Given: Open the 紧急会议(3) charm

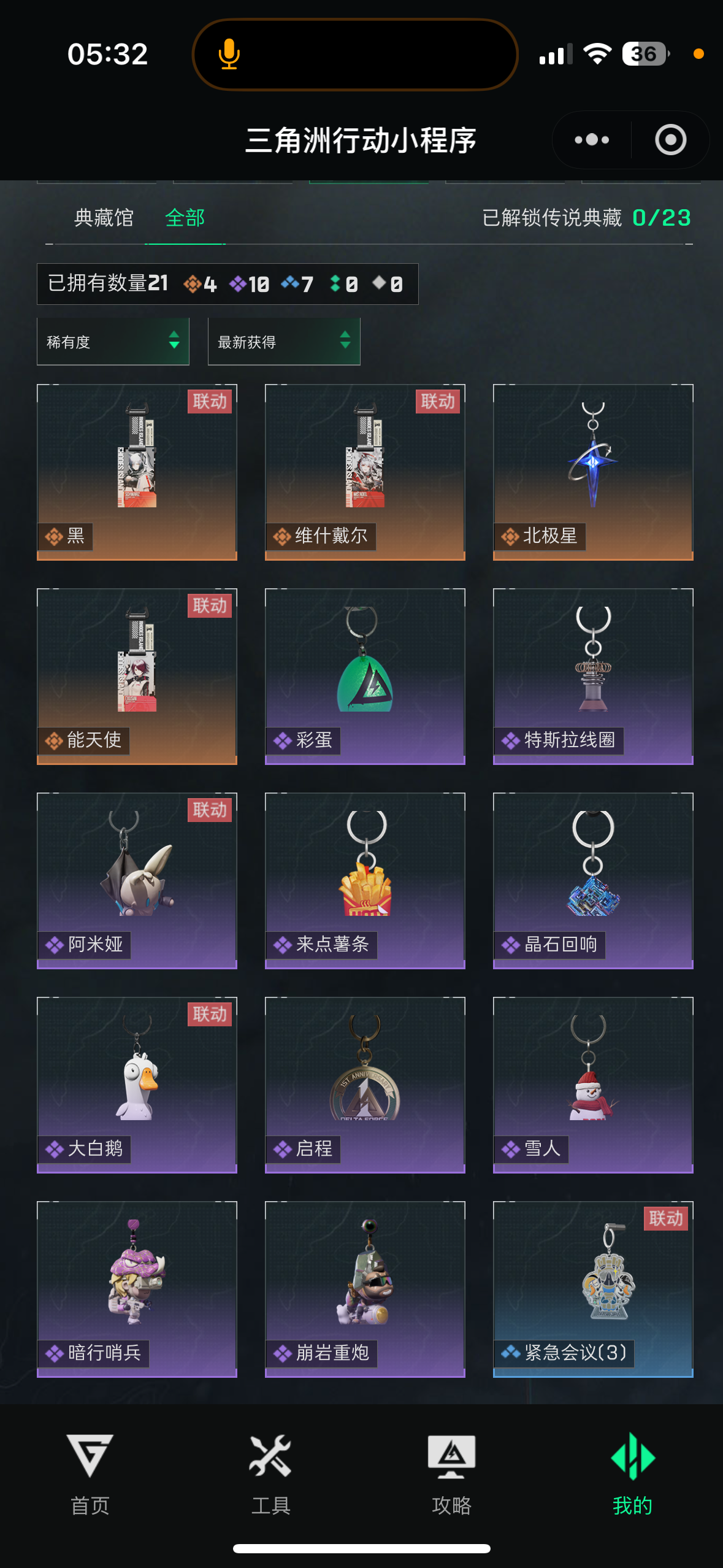Looking at the screenshot, I should pos(593,1289).
